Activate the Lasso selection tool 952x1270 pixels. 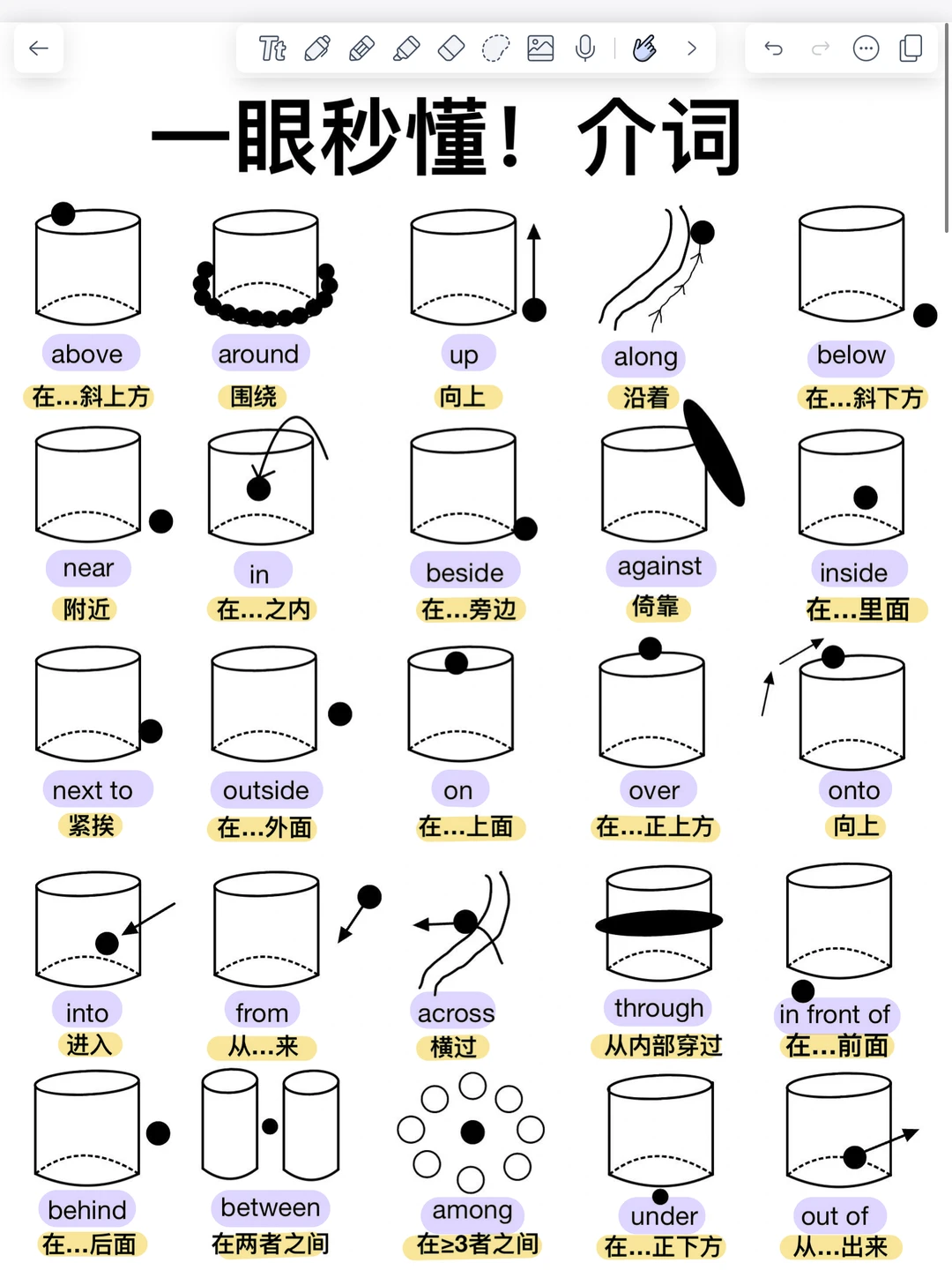[x=495, y=49]
